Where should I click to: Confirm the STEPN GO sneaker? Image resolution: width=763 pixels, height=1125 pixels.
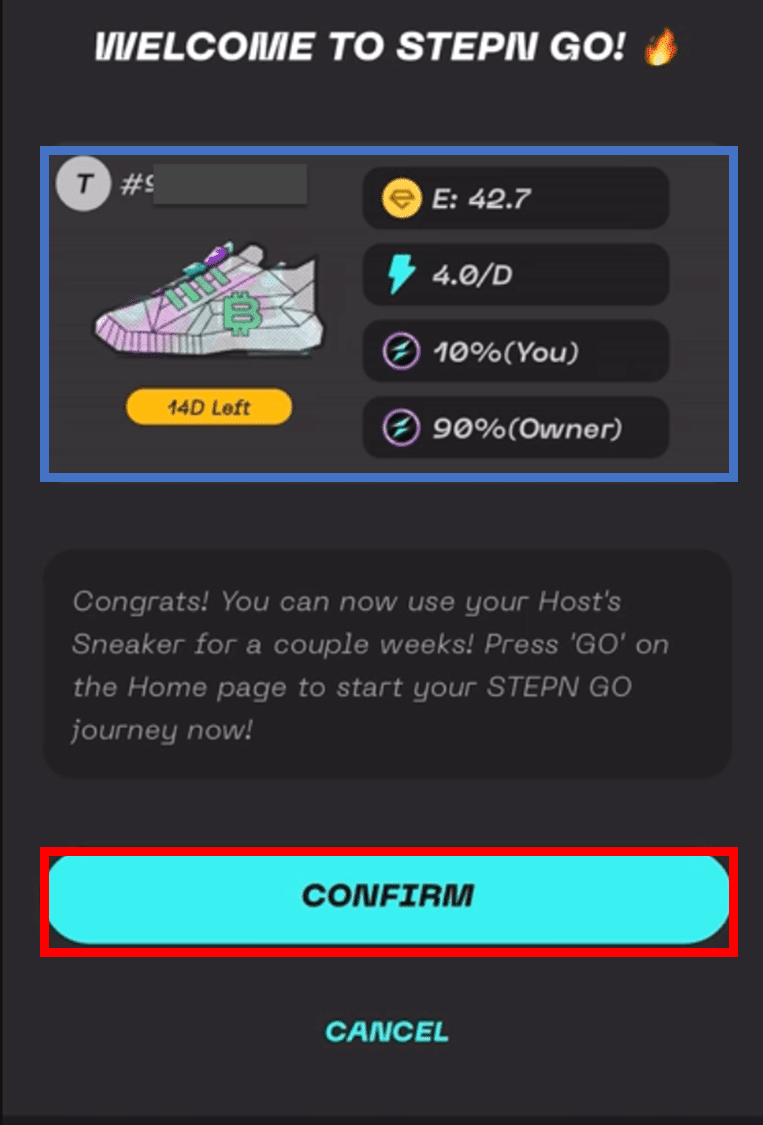(x=388, y=896)
